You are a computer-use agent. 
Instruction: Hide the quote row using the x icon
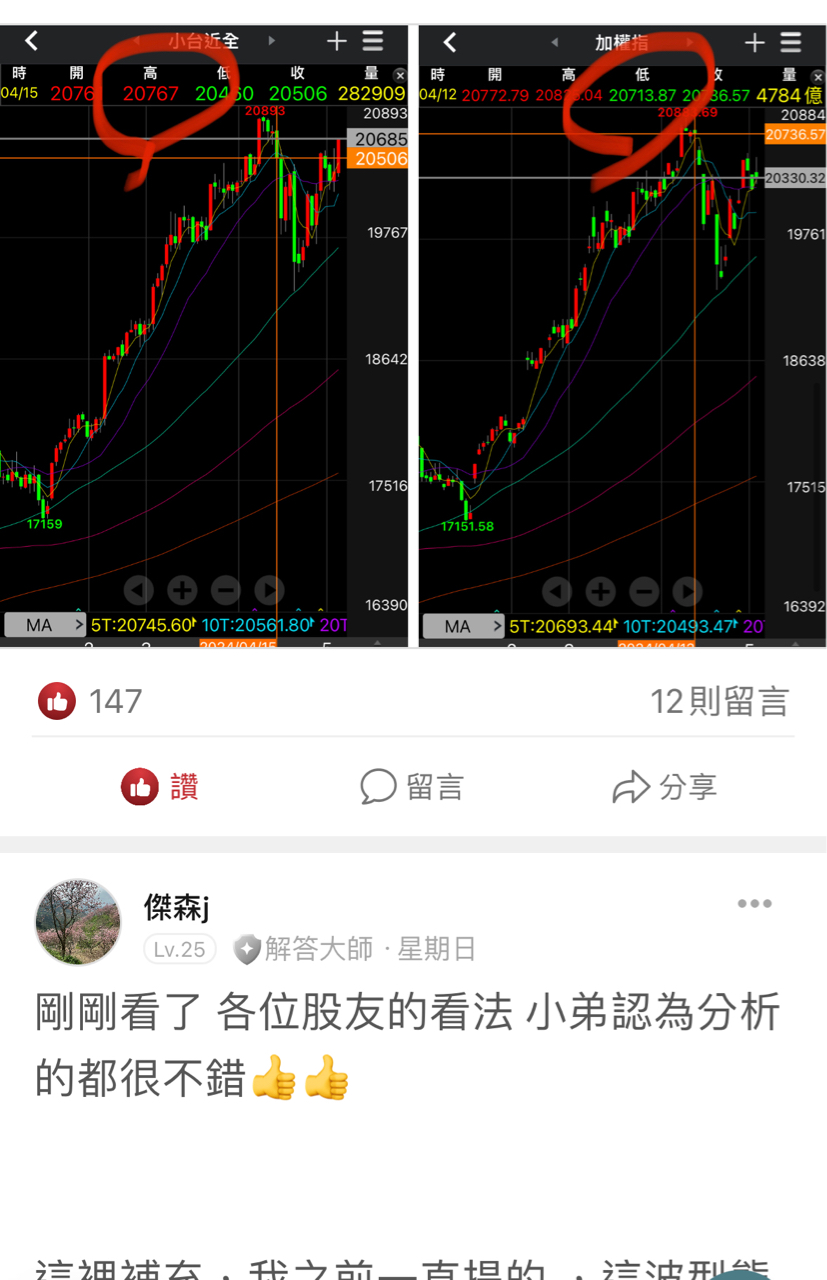[x=400, y=74]
